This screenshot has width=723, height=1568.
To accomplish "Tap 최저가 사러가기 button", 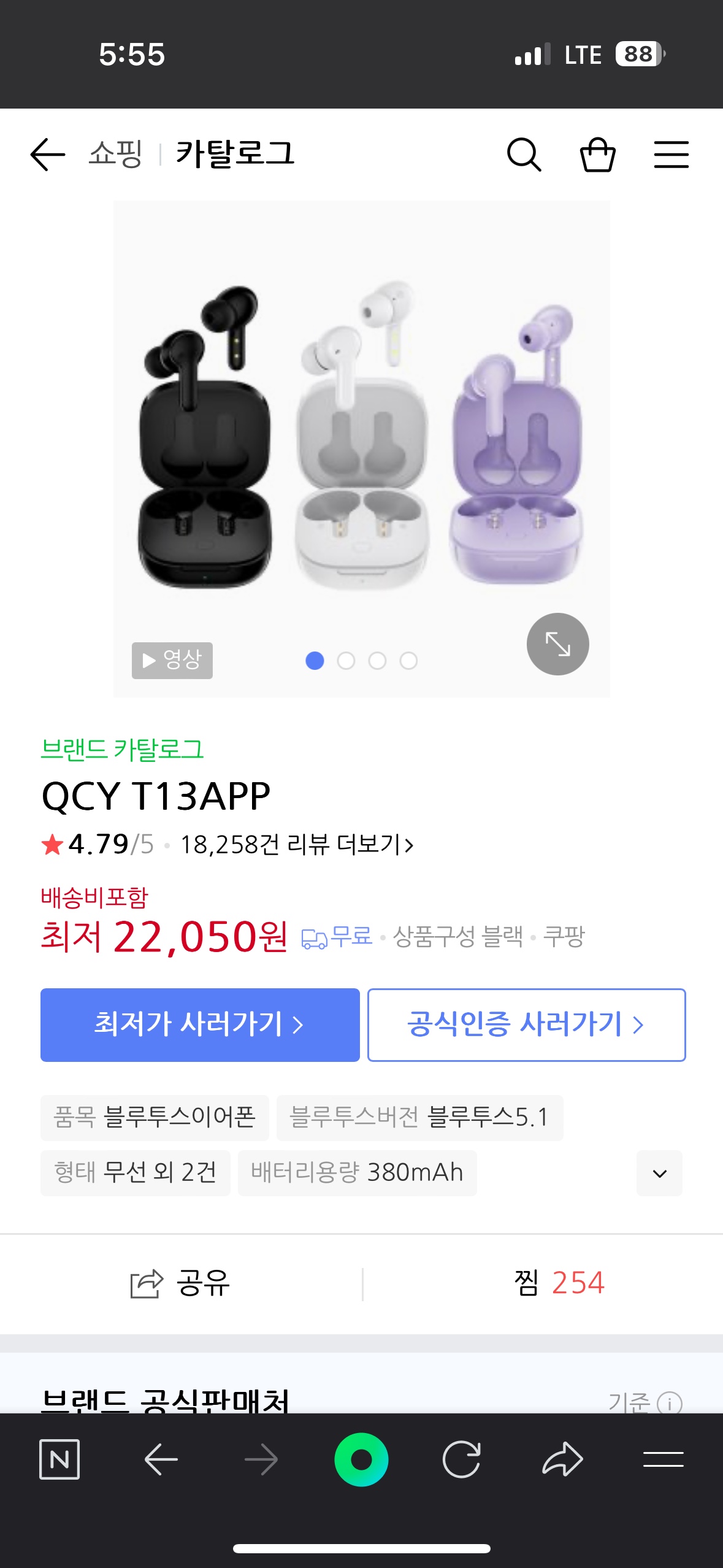I will [200, 1024].
